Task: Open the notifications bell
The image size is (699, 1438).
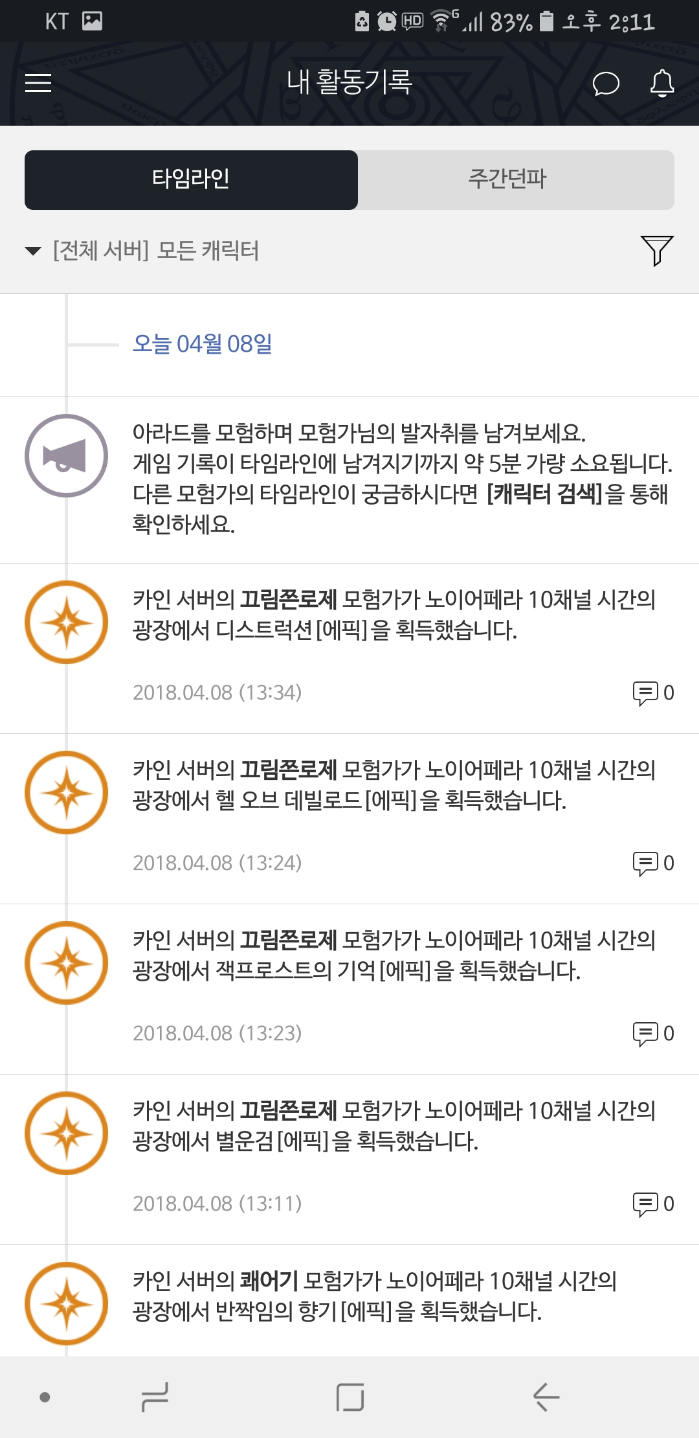Action: [662, 83]
